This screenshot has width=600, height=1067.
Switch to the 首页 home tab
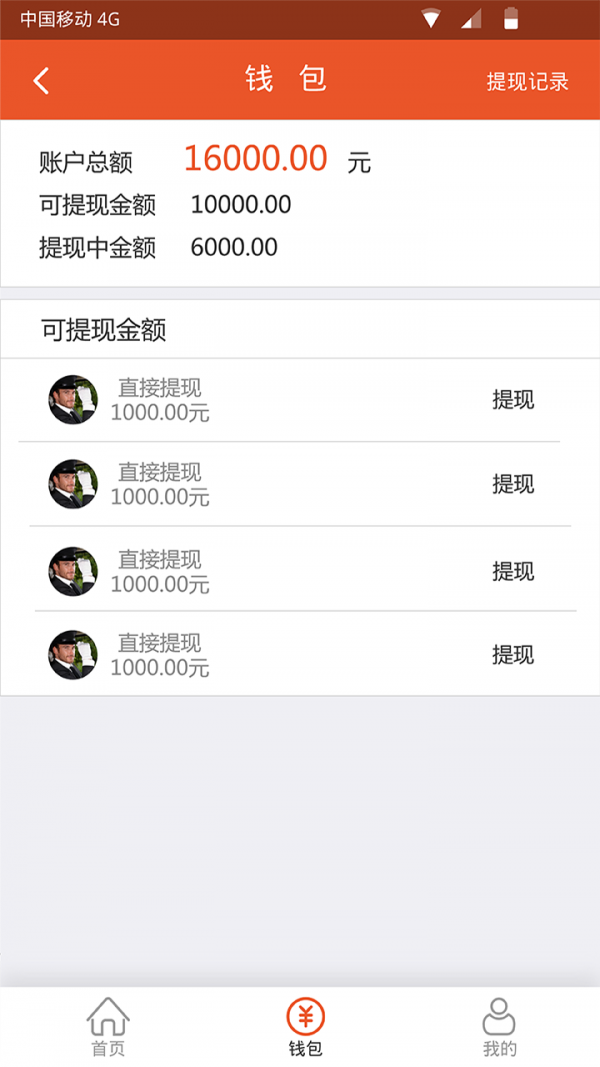pyautogui.click(x=108, y=1027)
